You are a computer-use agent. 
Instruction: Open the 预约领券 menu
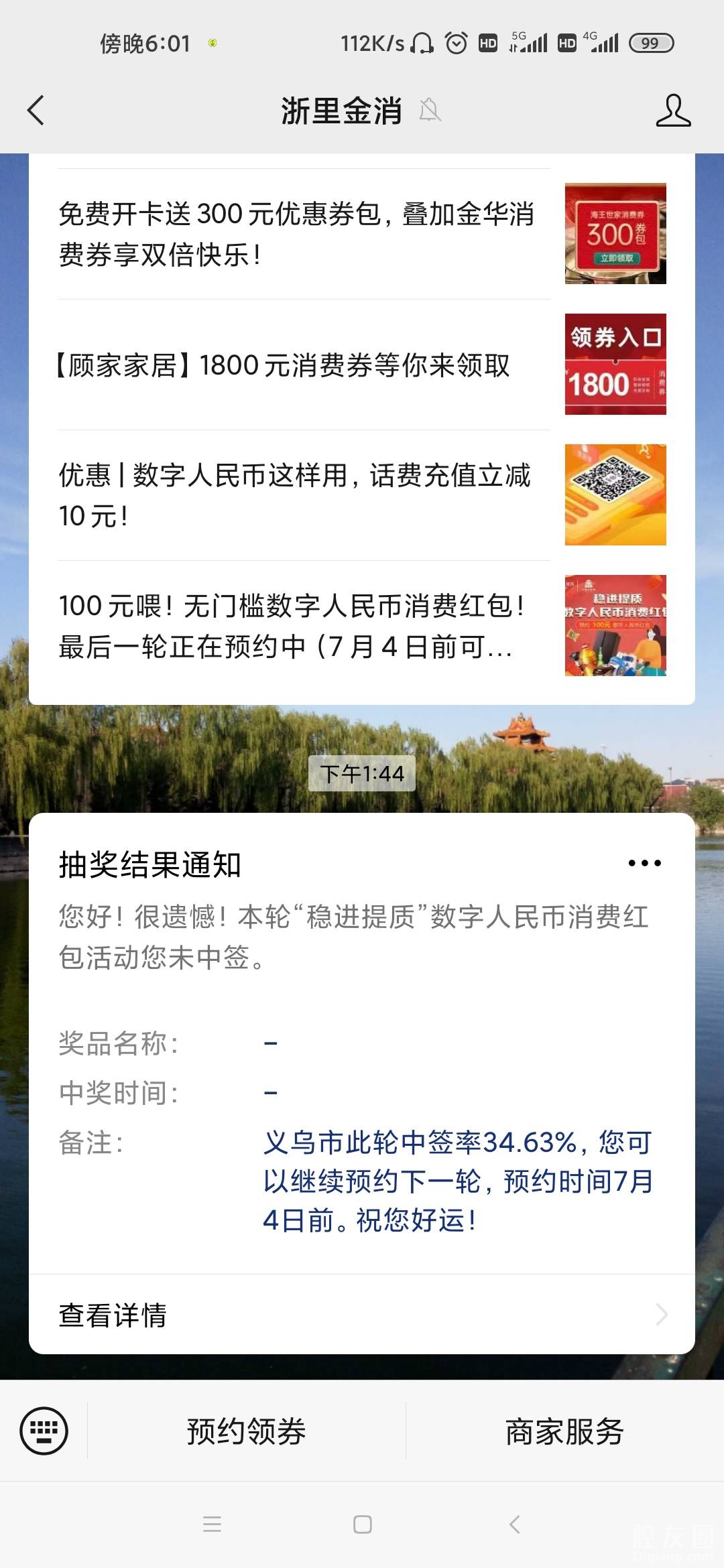tap(246, 1431)
